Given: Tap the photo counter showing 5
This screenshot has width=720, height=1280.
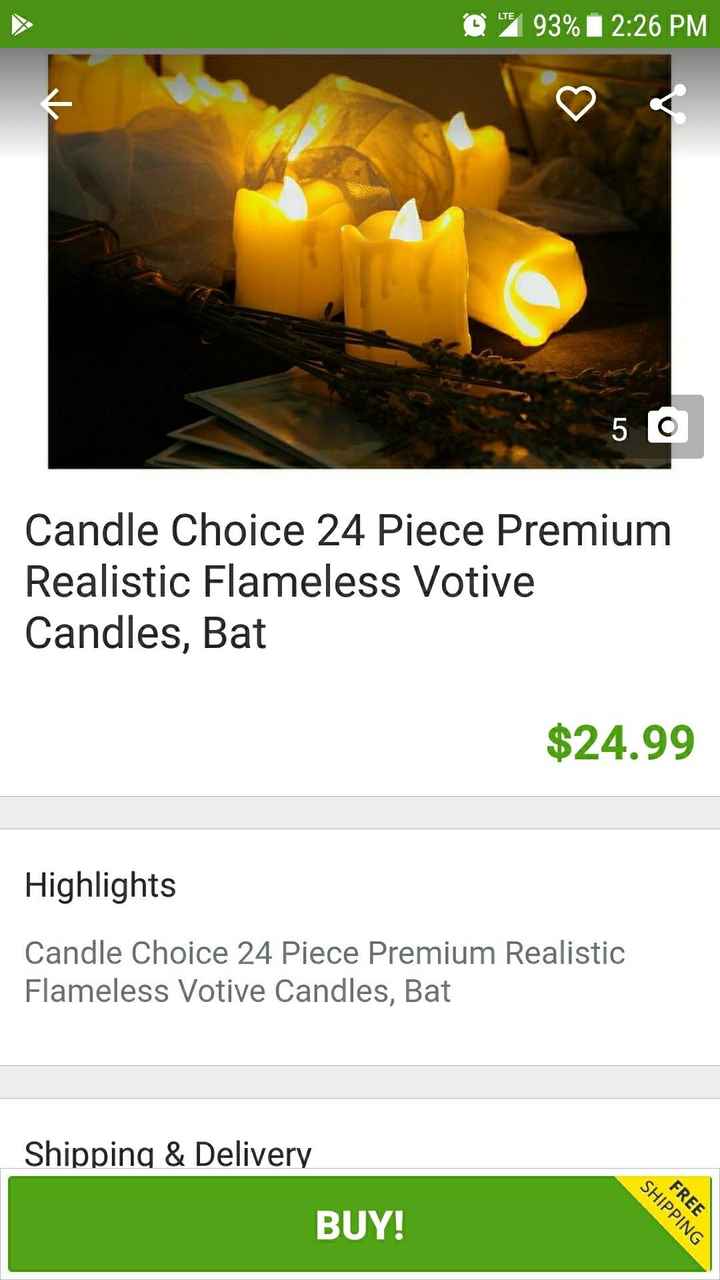Looking at the screenshot, I should pos(618,430).
